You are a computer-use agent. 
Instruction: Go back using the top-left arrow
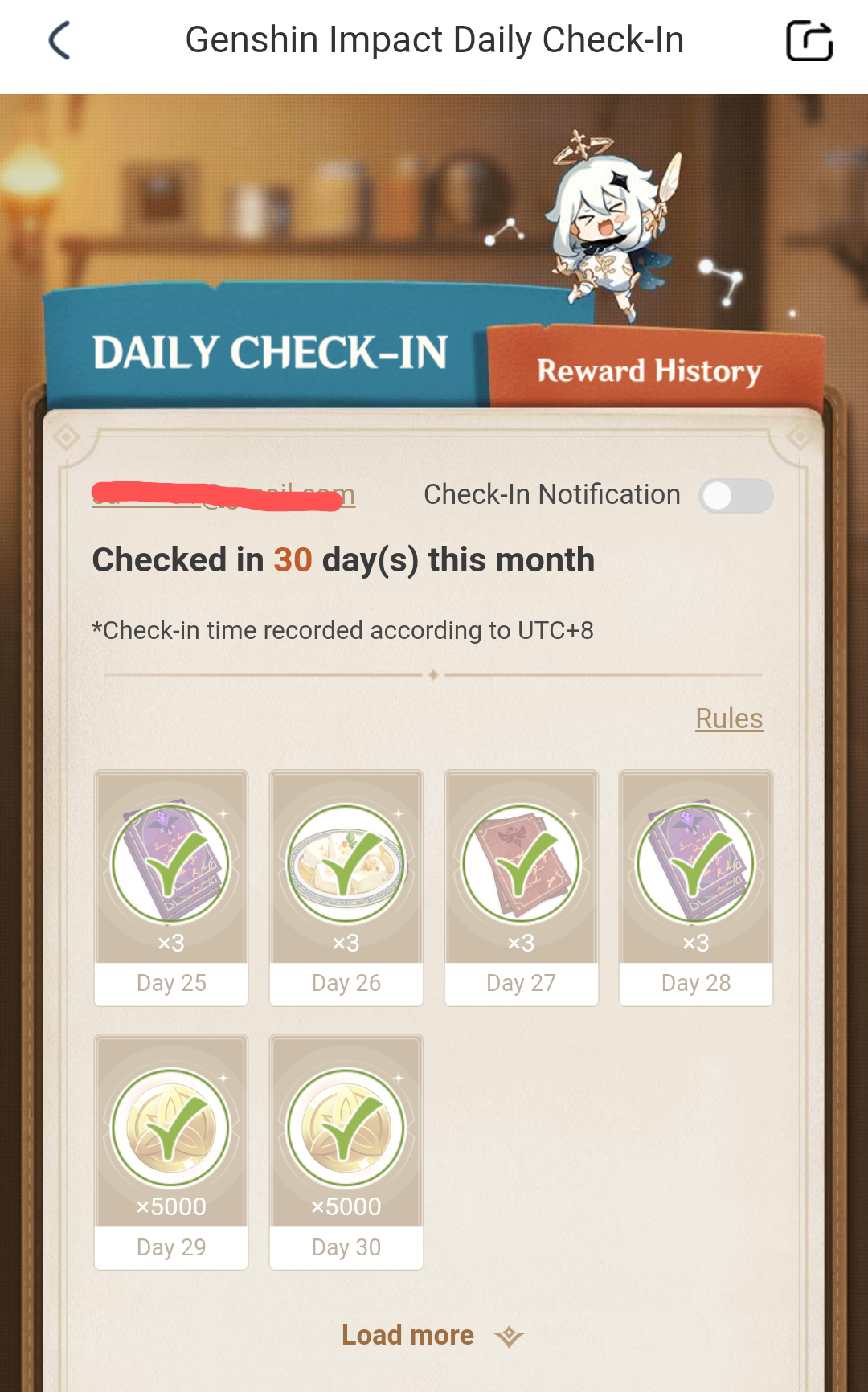coord(59,40)
